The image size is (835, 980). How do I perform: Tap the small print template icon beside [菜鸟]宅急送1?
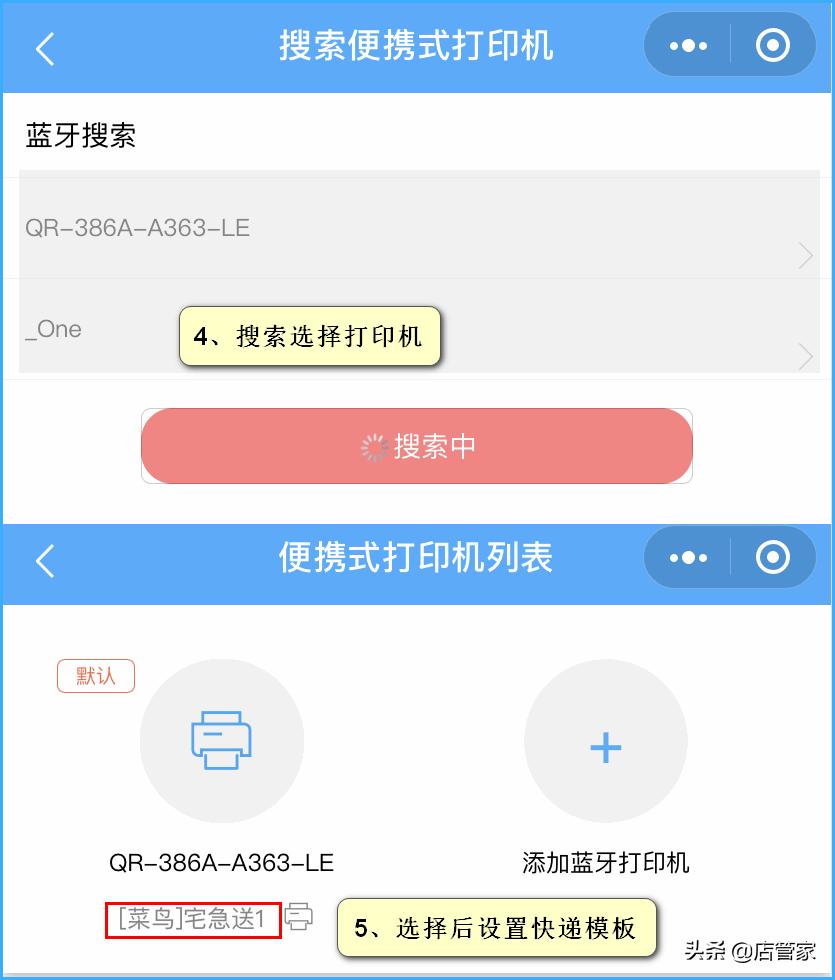point(297,916)
